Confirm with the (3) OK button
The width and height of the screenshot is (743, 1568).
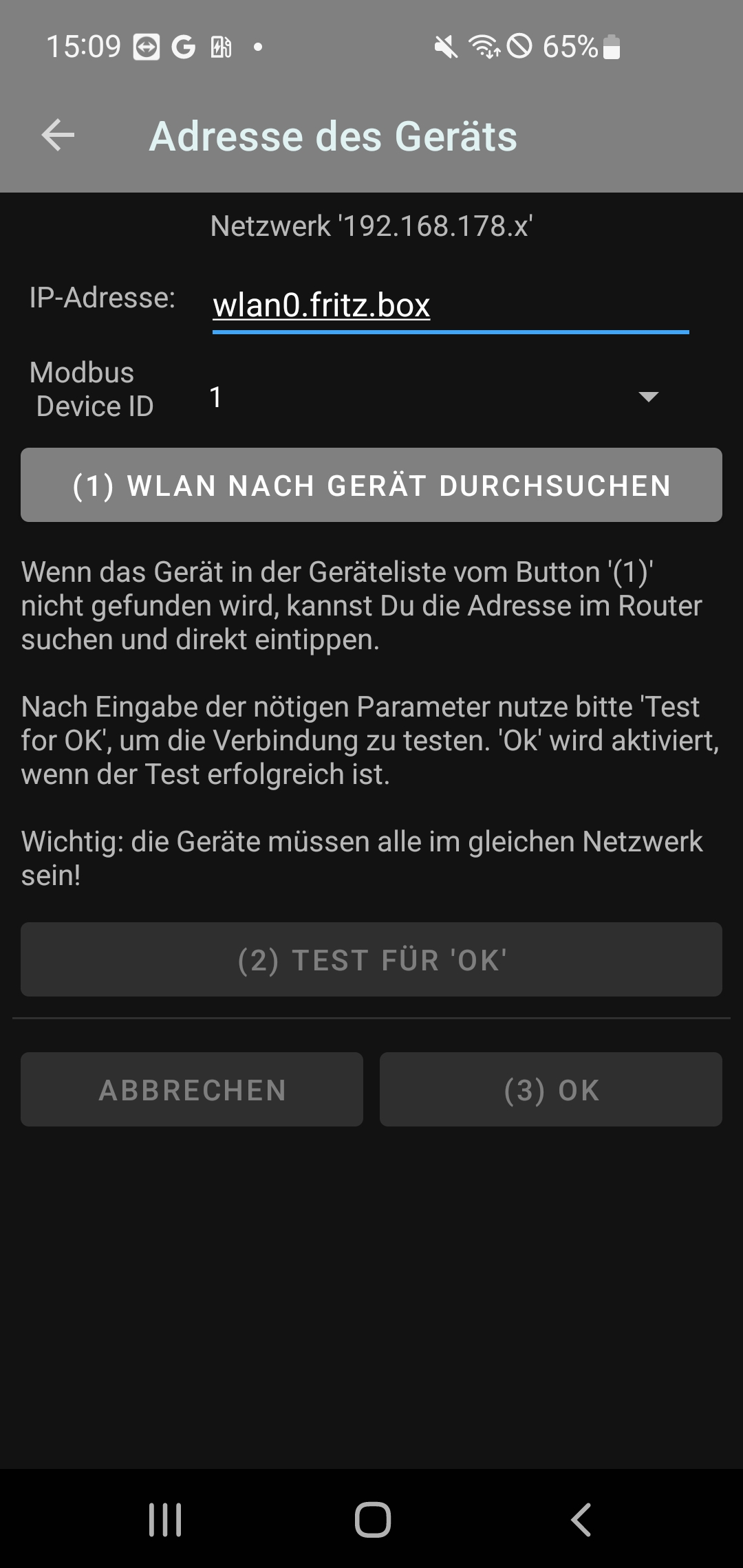coord(550,1089)
